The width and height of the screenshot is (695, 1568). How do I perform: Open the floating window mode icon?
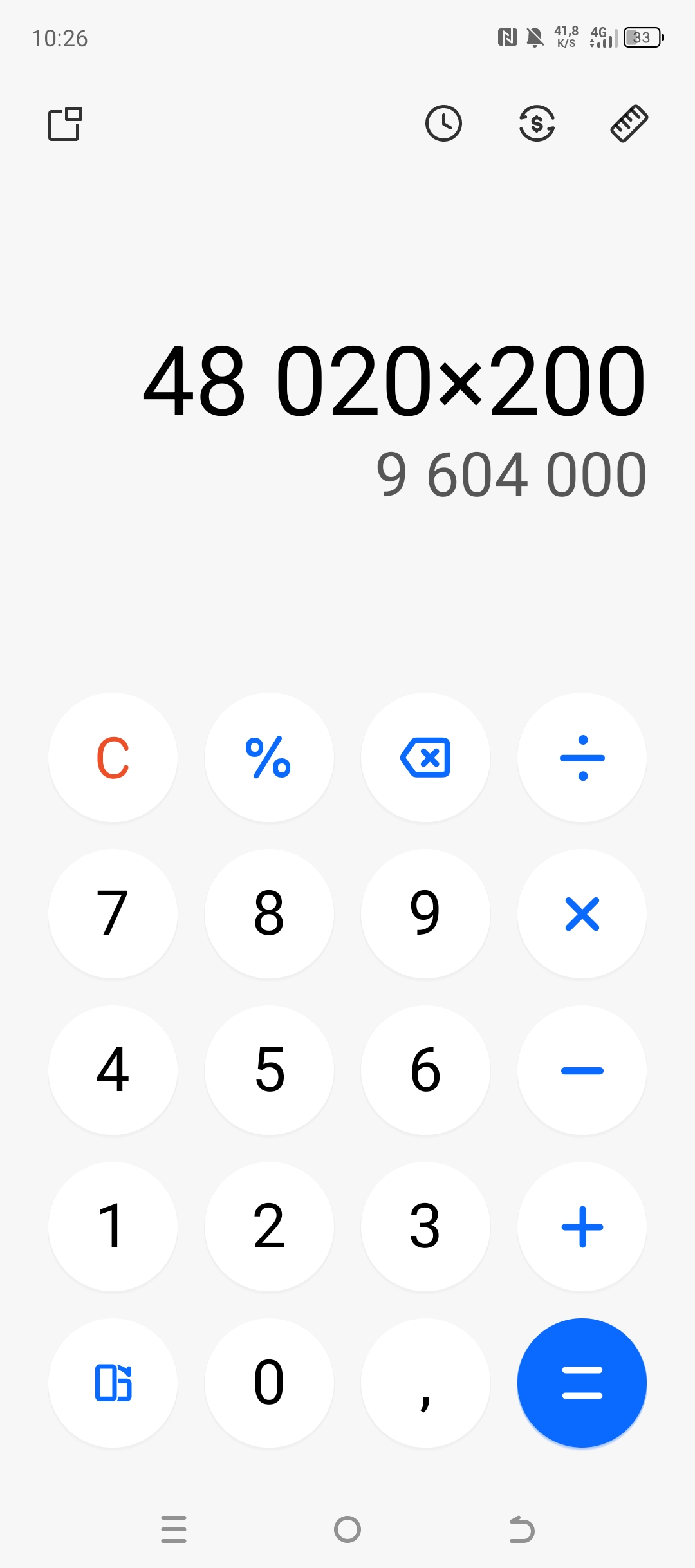pyautogui.click(x=65, y=124)
